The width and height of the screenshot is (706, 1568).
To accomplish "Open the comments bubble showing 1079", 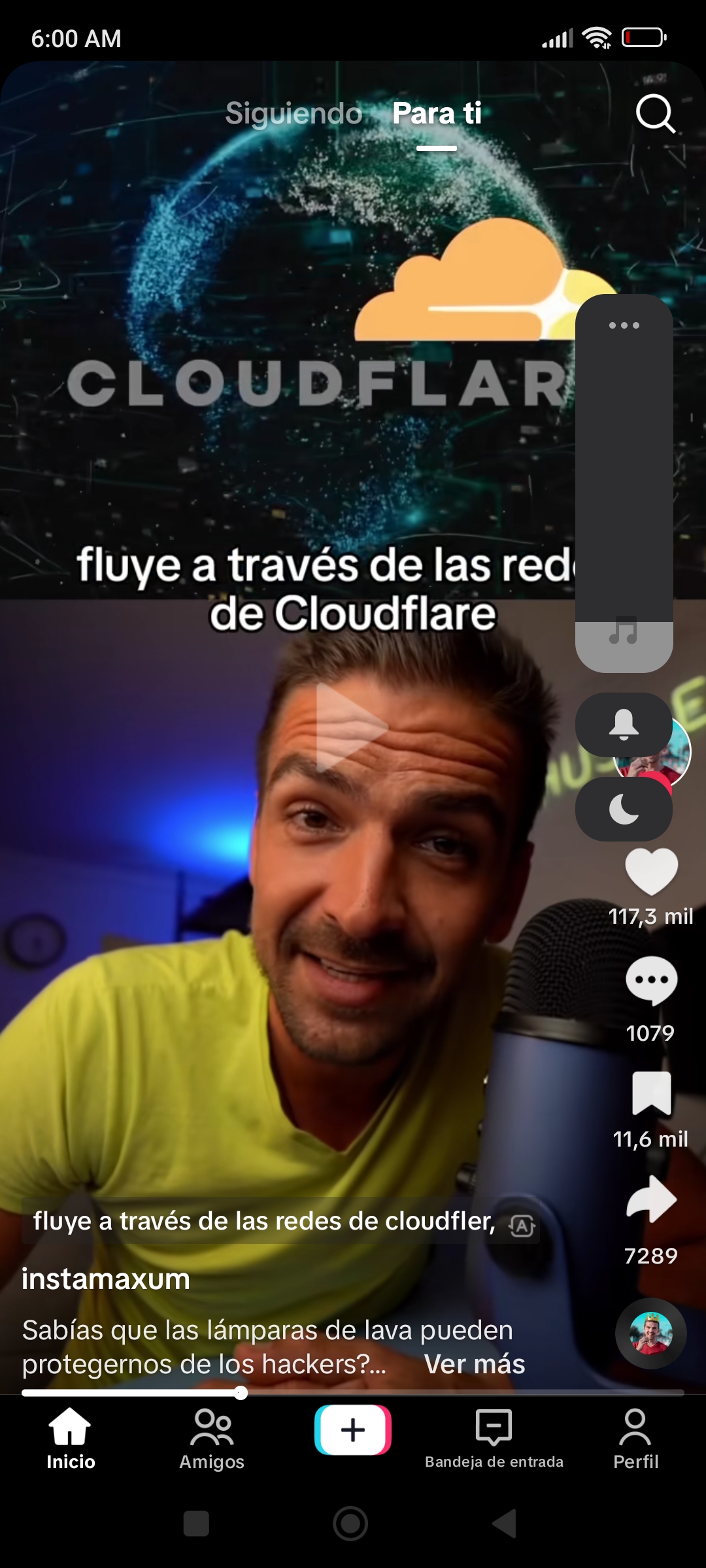I will point(651,981).
